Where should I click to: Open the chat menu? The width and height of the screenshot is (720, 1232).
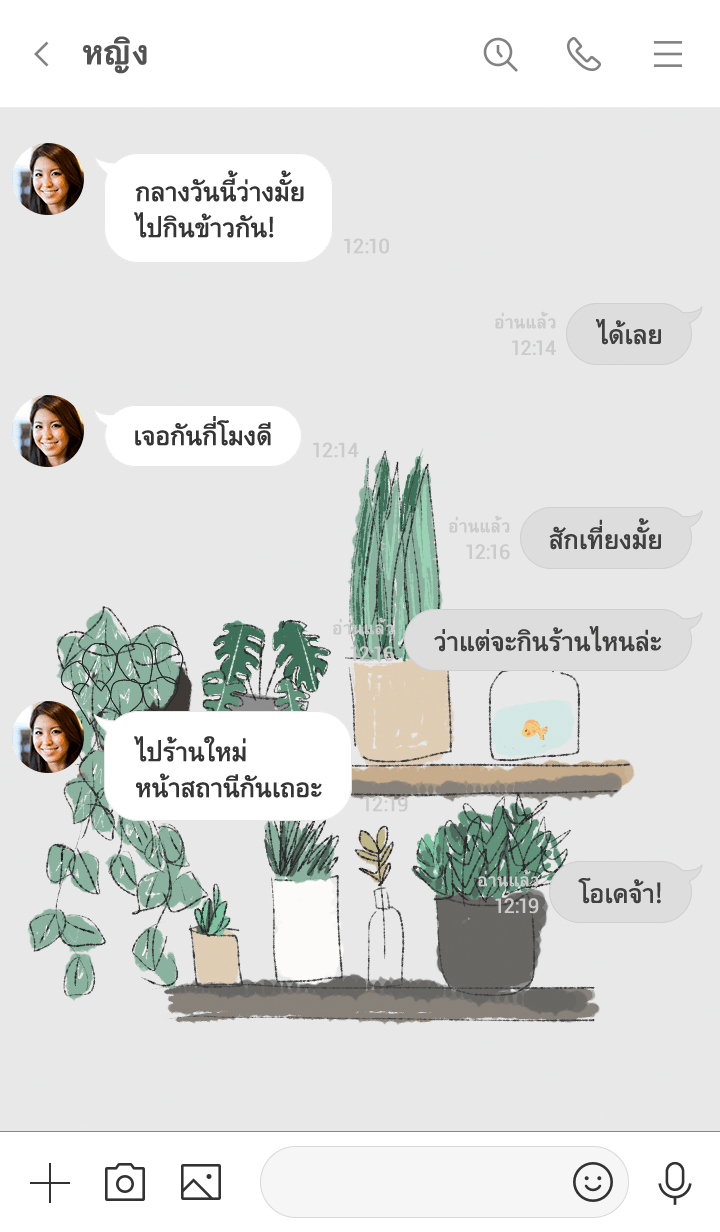pos(667,54)
